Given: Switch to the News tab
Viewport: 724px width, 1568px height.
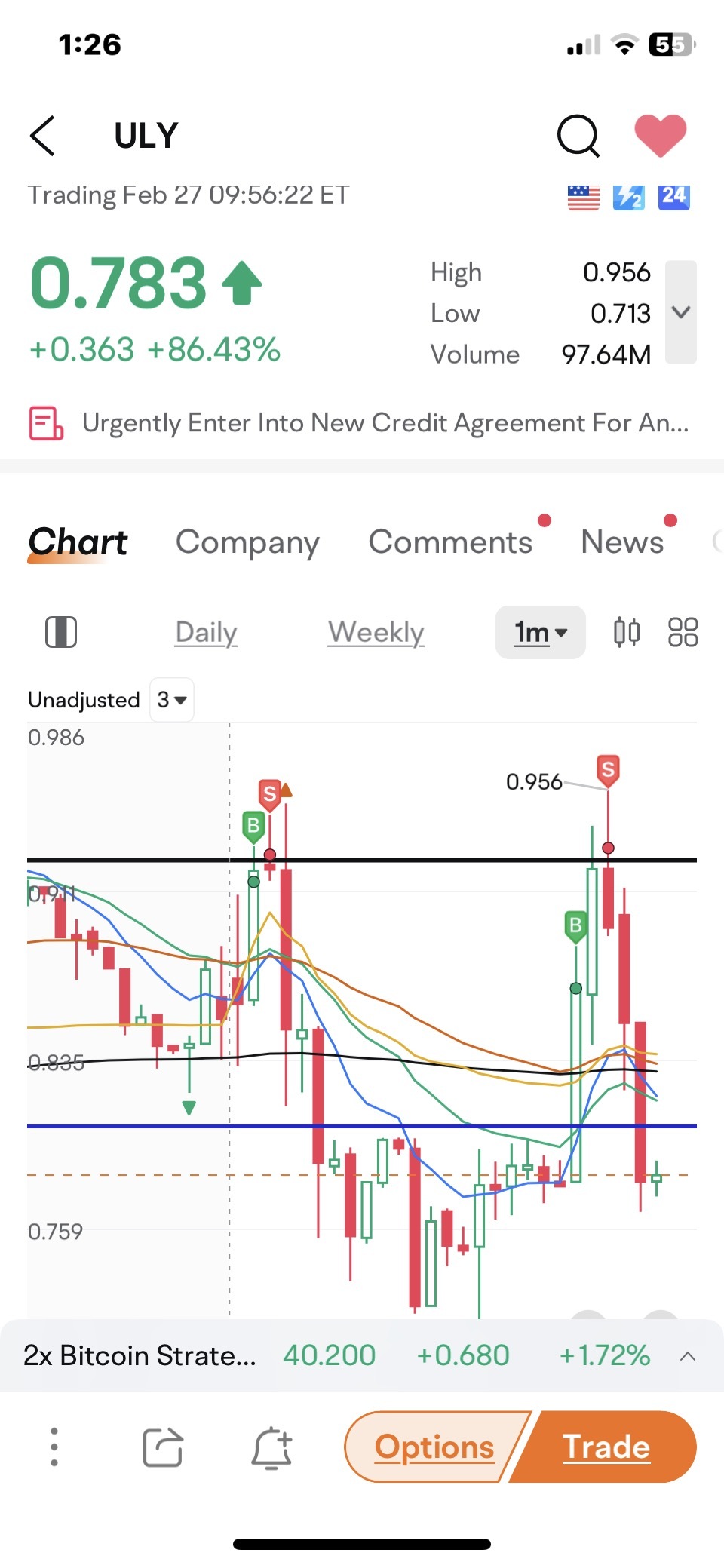Looking at the screenshot, I should click(x=622, y=542).
